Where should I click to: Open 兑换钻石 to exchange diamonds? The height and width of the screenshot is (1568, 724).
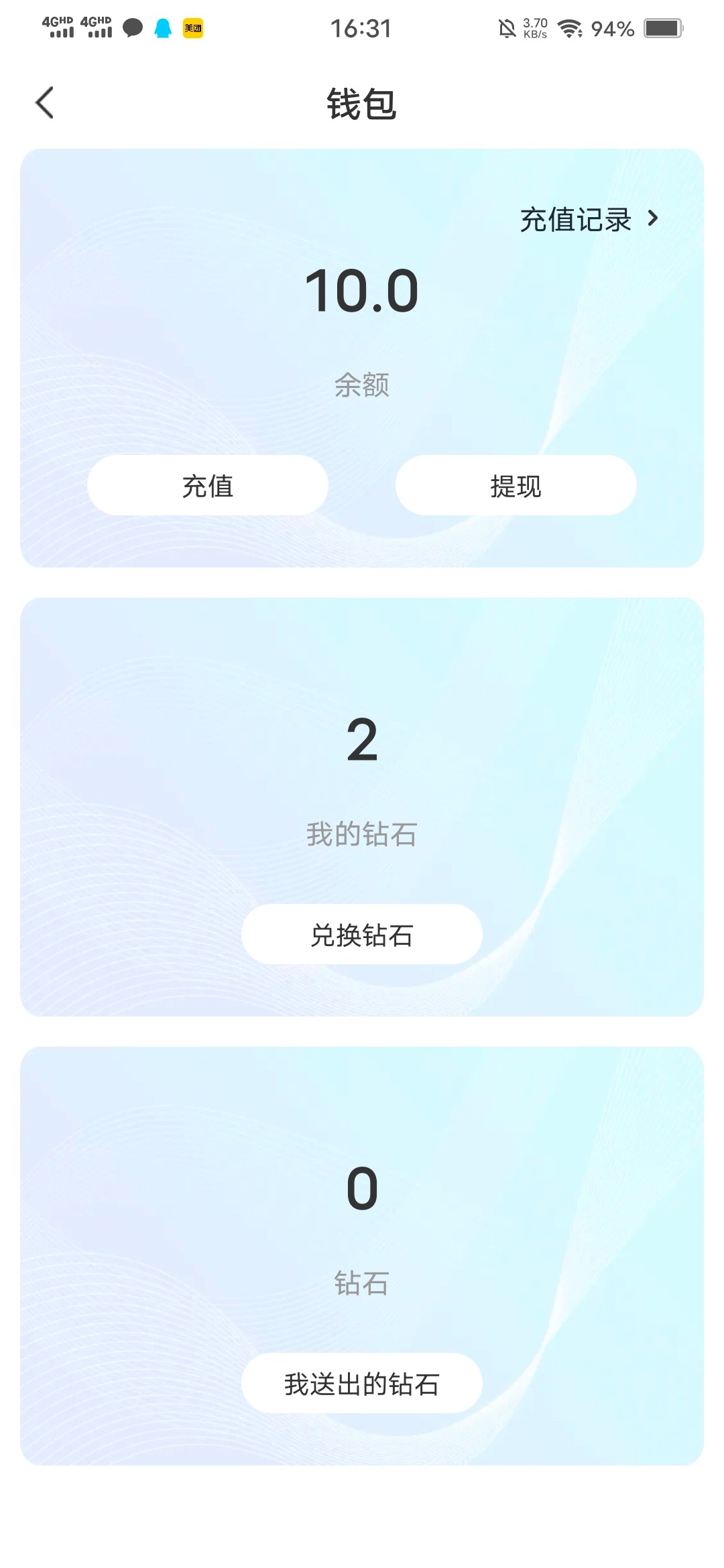[x=362, y=934]
